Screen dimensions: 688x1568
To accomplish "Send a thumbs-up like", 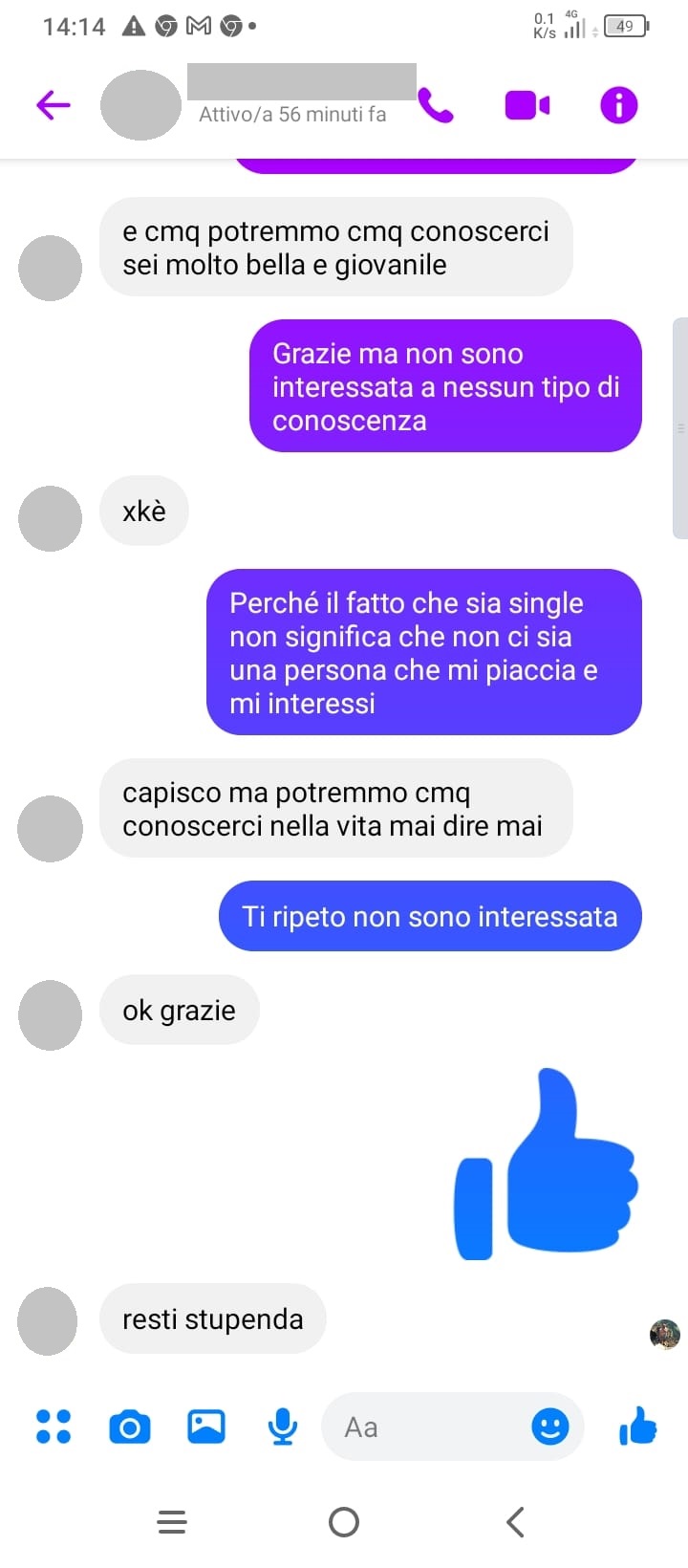I will pos(638,1426).
